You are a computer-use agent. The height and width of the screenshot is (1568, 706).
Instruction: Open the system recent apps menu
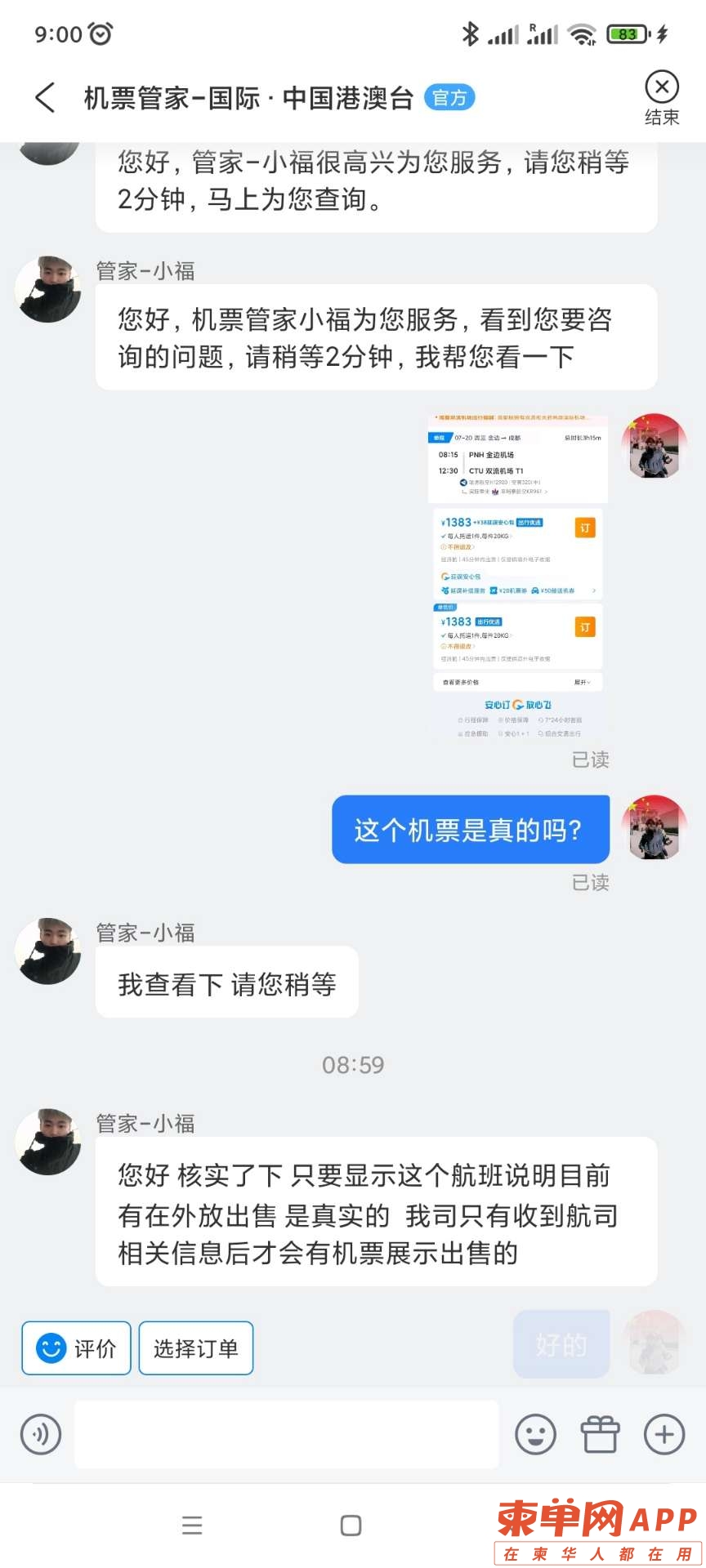point(192,1526)
